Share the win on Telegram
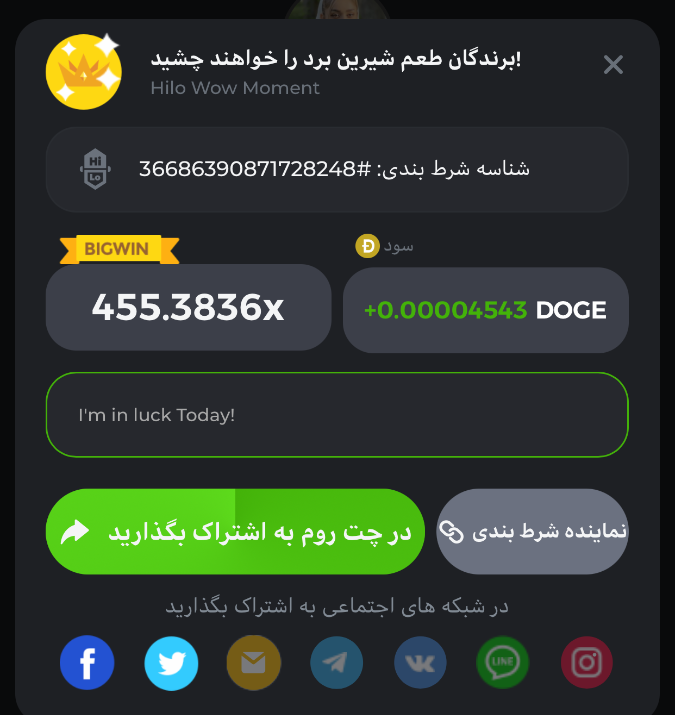 337,663
